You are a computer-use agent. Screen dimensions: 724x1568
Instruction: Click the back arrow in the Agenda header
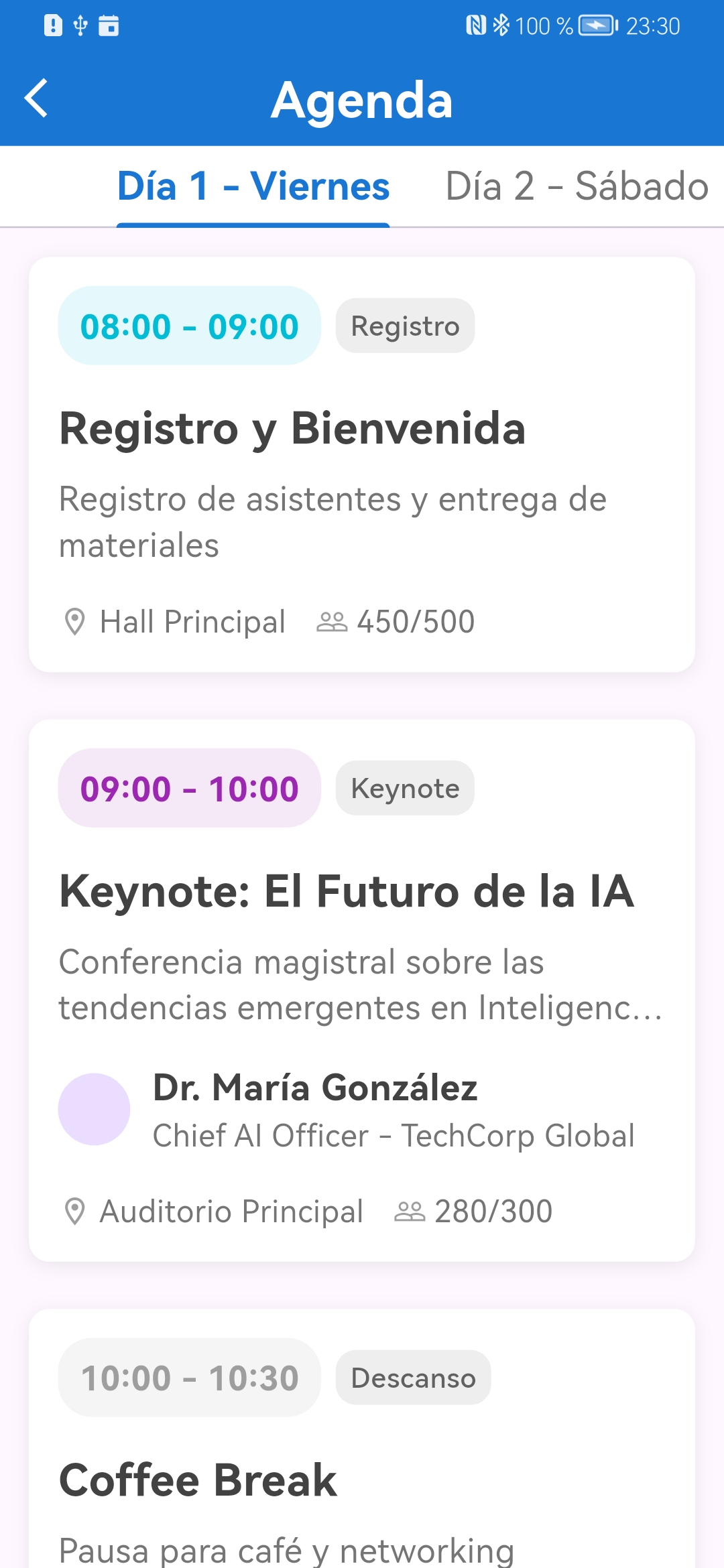pyautogui.click(x=37, y=98)
